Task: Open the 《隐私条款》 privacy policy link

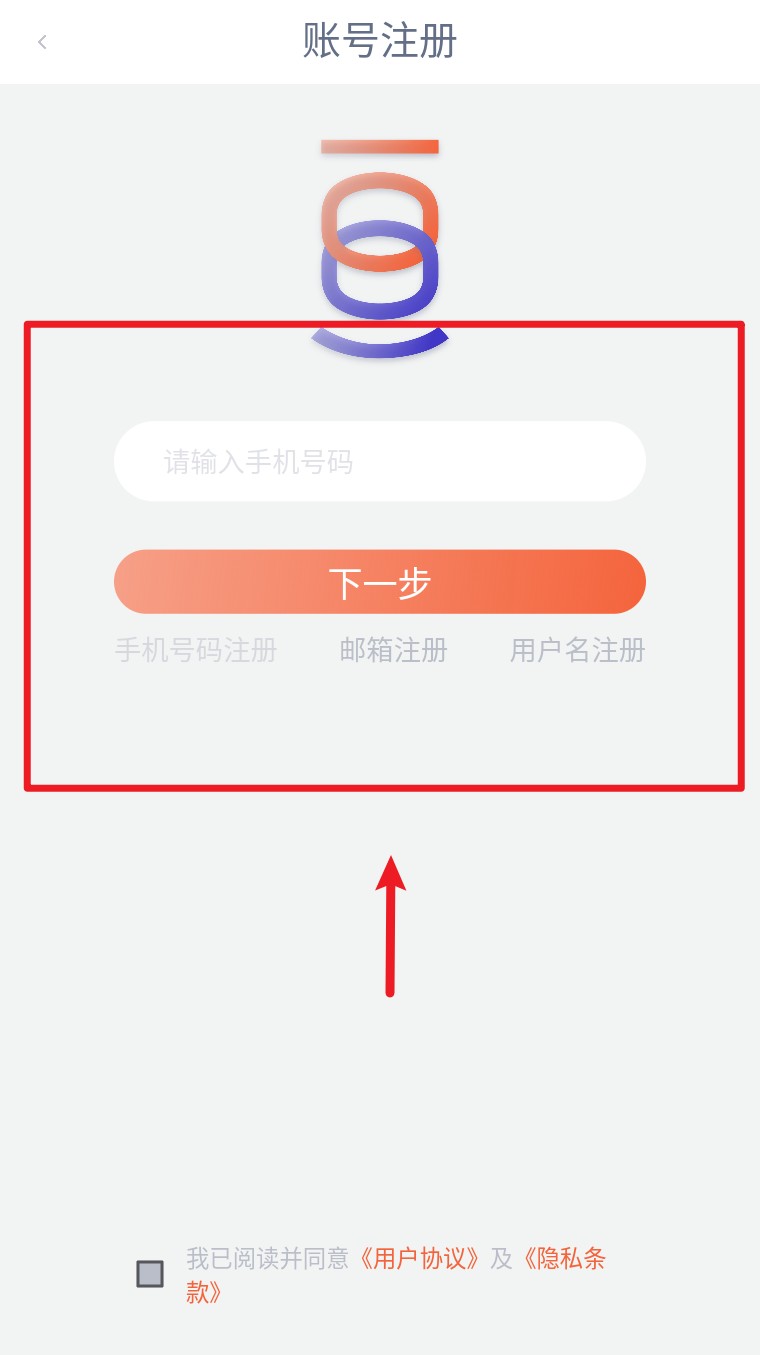Action: click(x=565, y=1259)
